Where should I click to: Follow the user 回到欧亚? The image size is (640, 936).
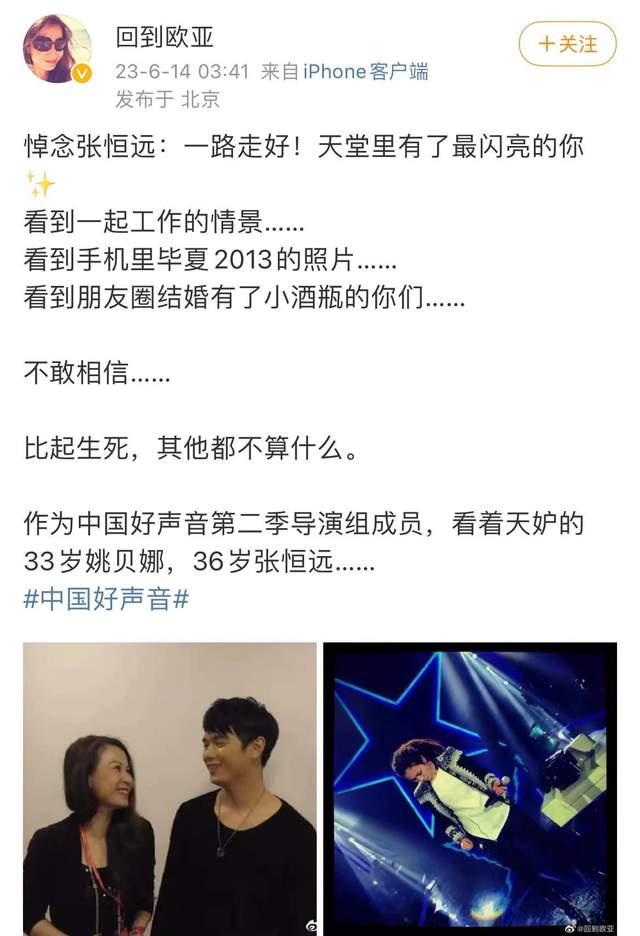tap(567, 44)
